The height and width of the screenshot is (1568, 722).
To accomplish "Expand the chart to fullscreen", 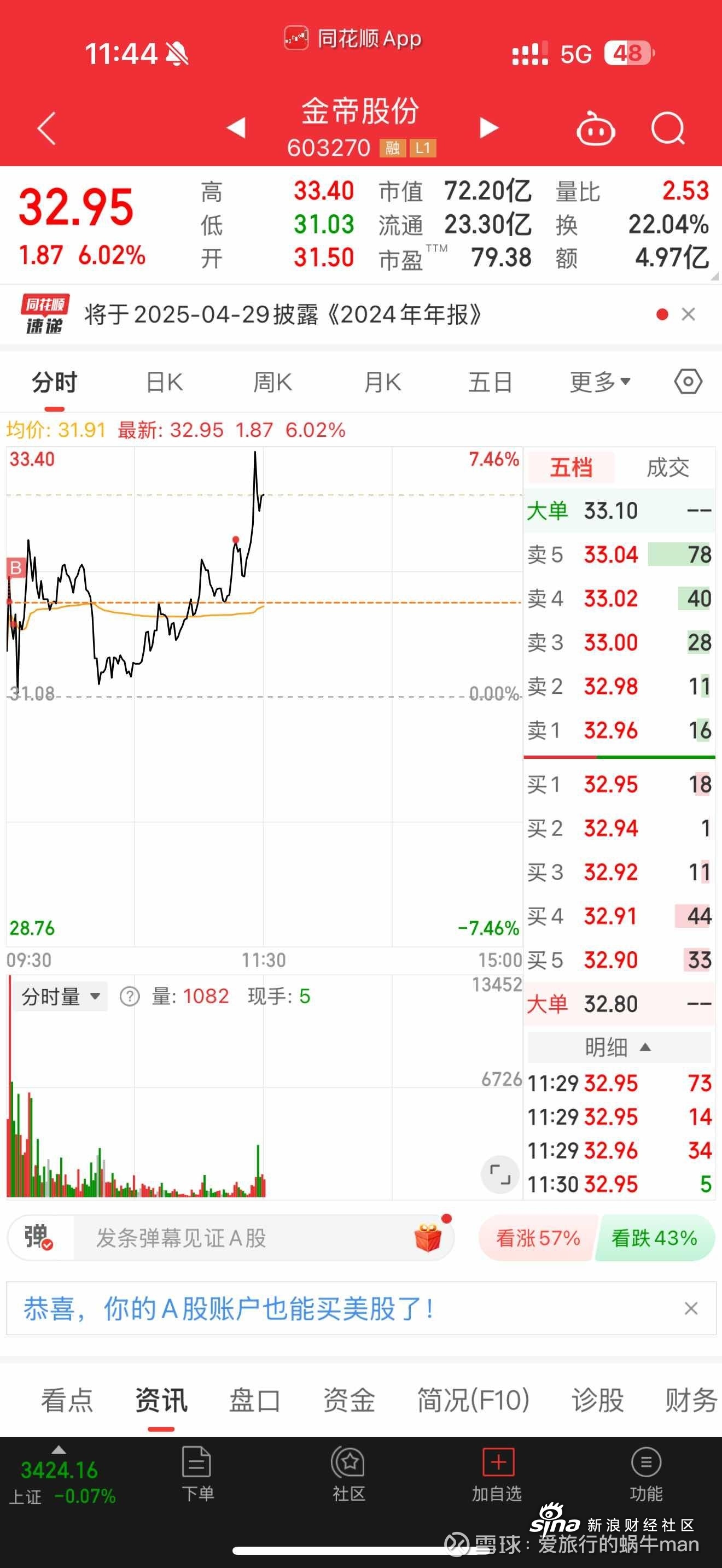I will [500, 1174].
